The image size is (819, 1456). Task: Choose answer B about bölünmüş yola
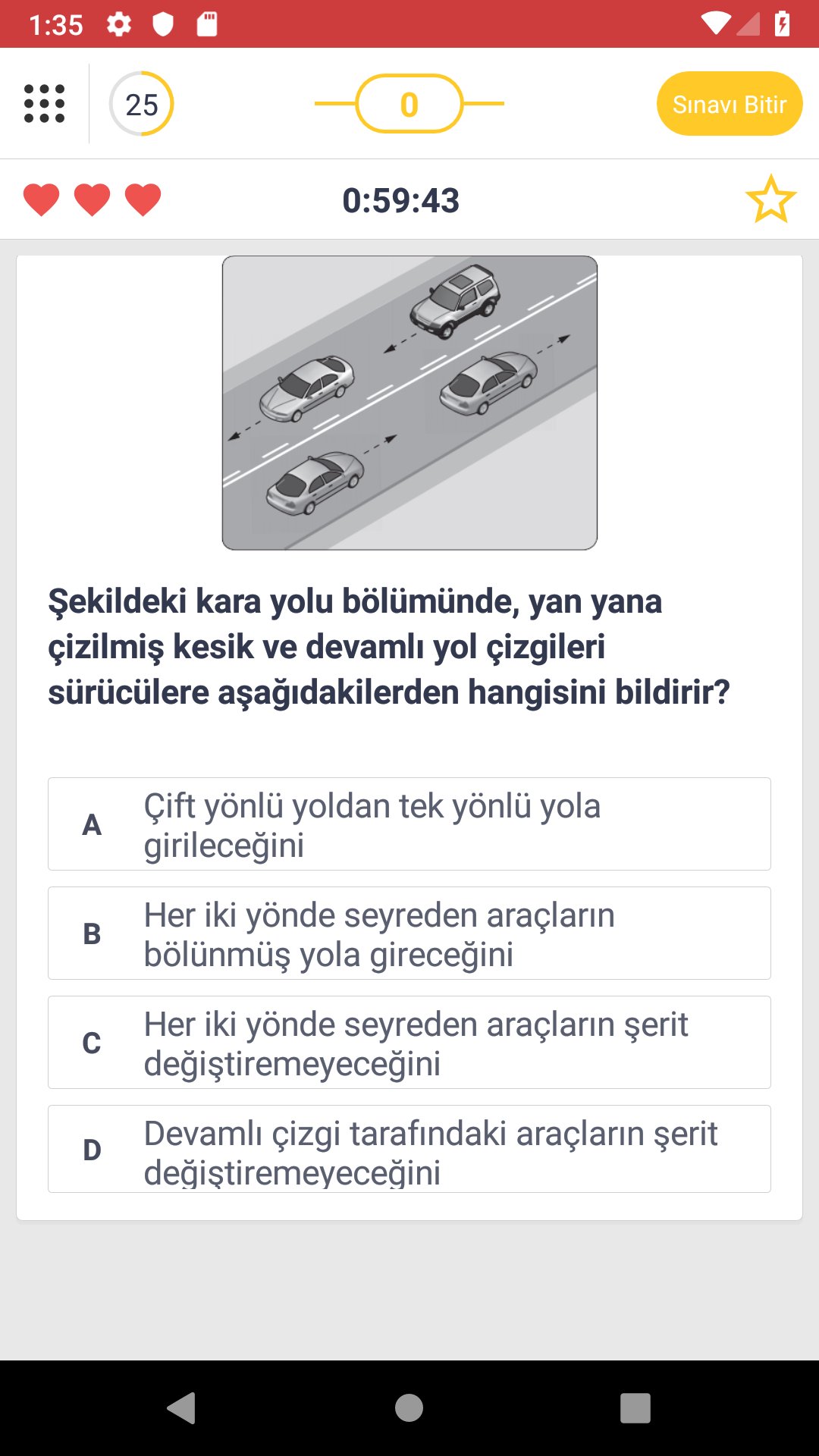click(x=409, y=934)
